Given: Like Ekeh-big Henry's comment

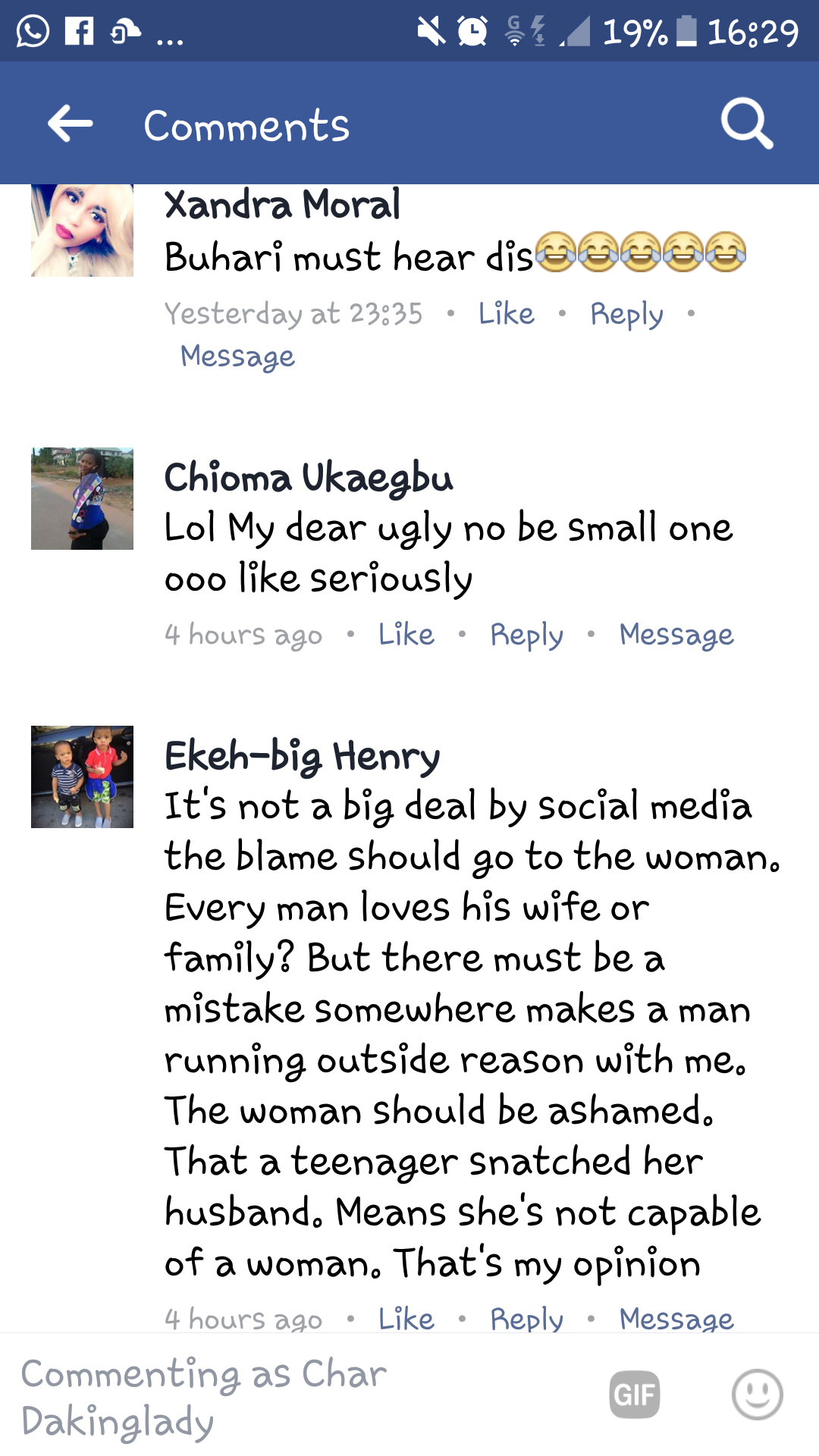Looking at the screenshot, I should click(x=406, y=1319).
